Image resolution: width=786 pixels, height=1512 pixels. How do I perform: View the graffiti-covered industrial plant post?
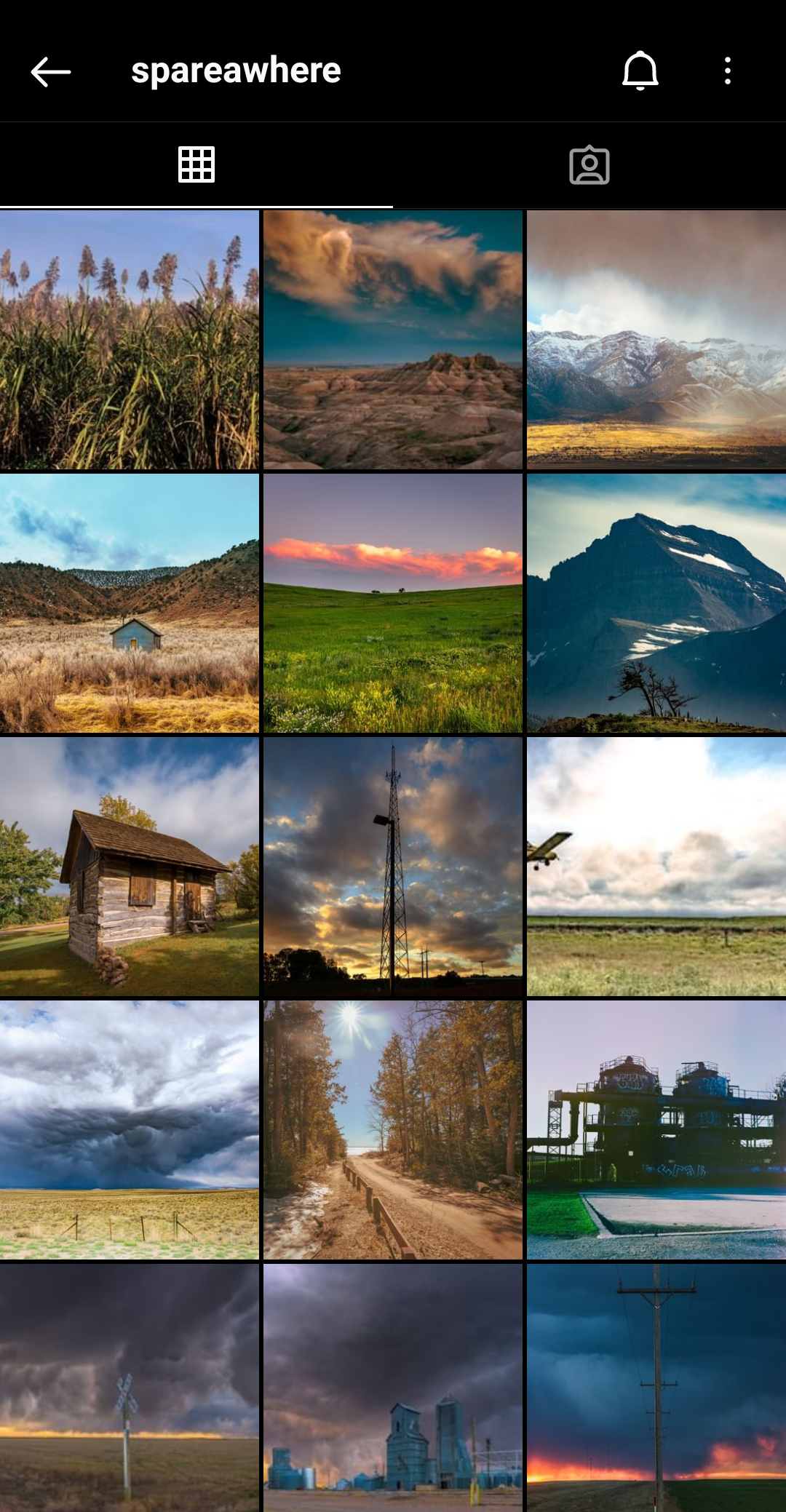(x=656, y=1130)
